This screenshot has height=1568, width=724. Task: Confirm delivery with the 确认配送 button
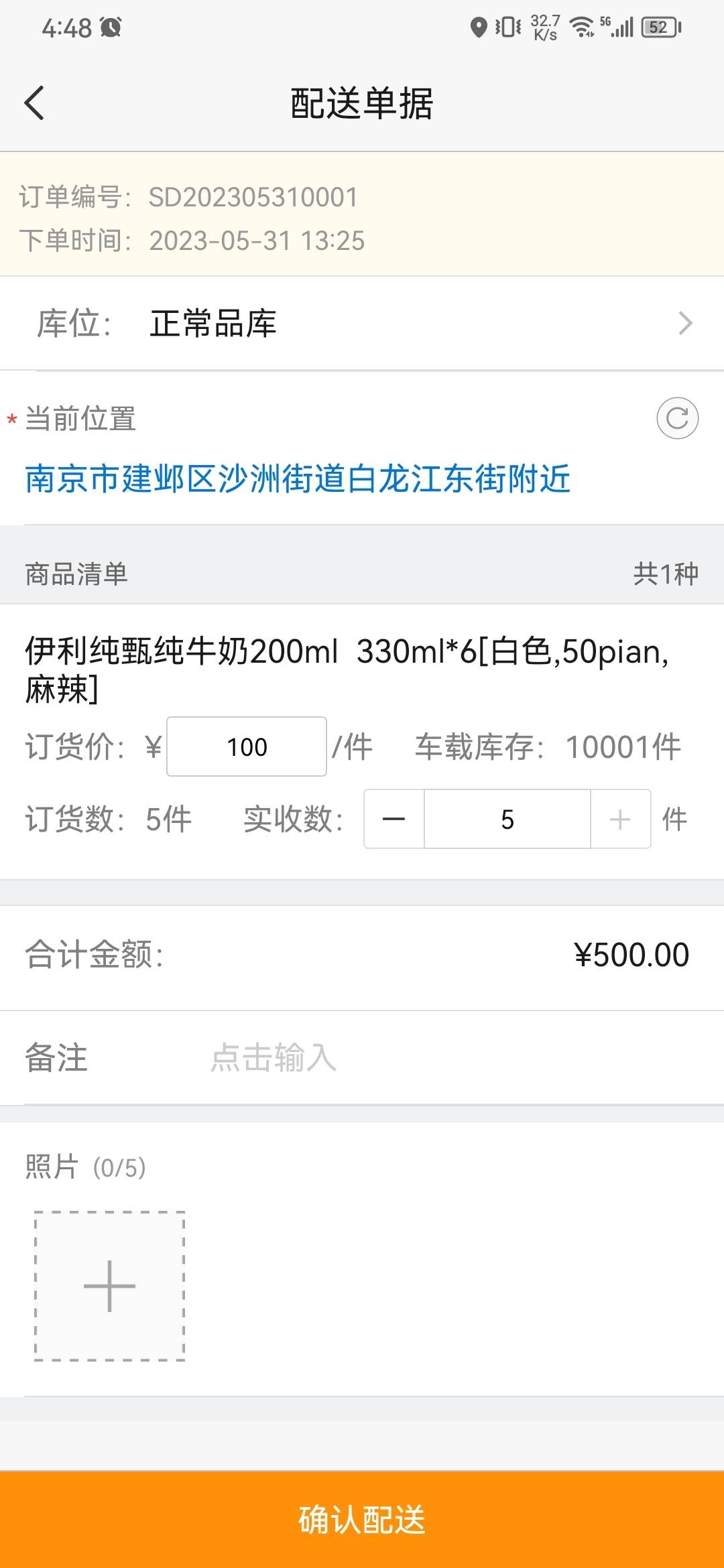[362, 1520]
